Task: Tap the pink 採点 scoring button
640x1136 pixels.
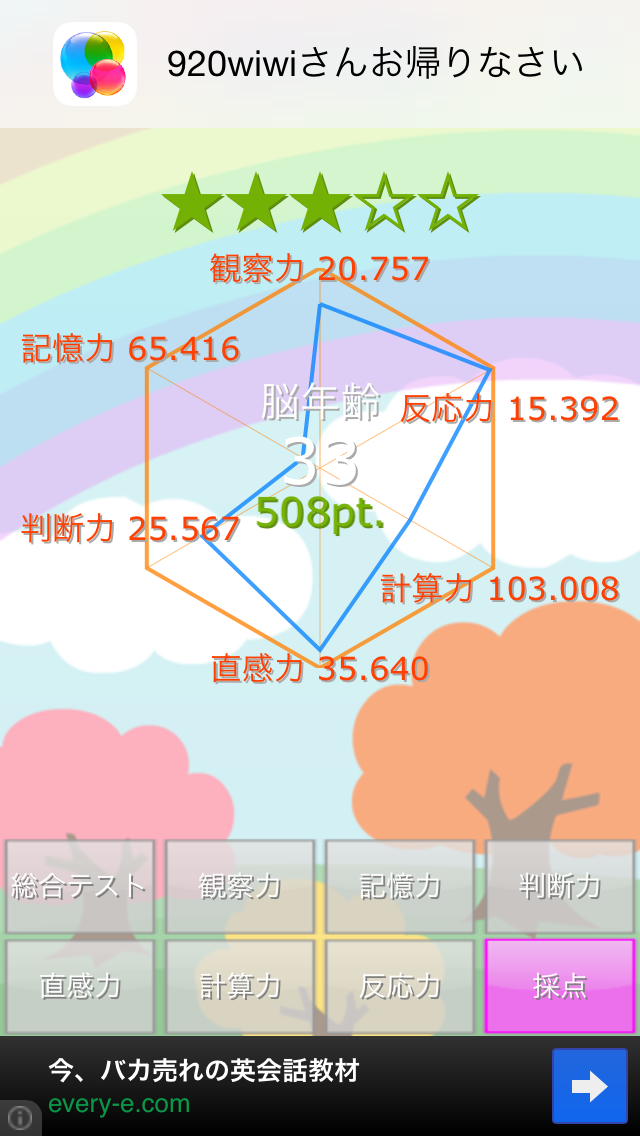Action: [x=560, y=986]
